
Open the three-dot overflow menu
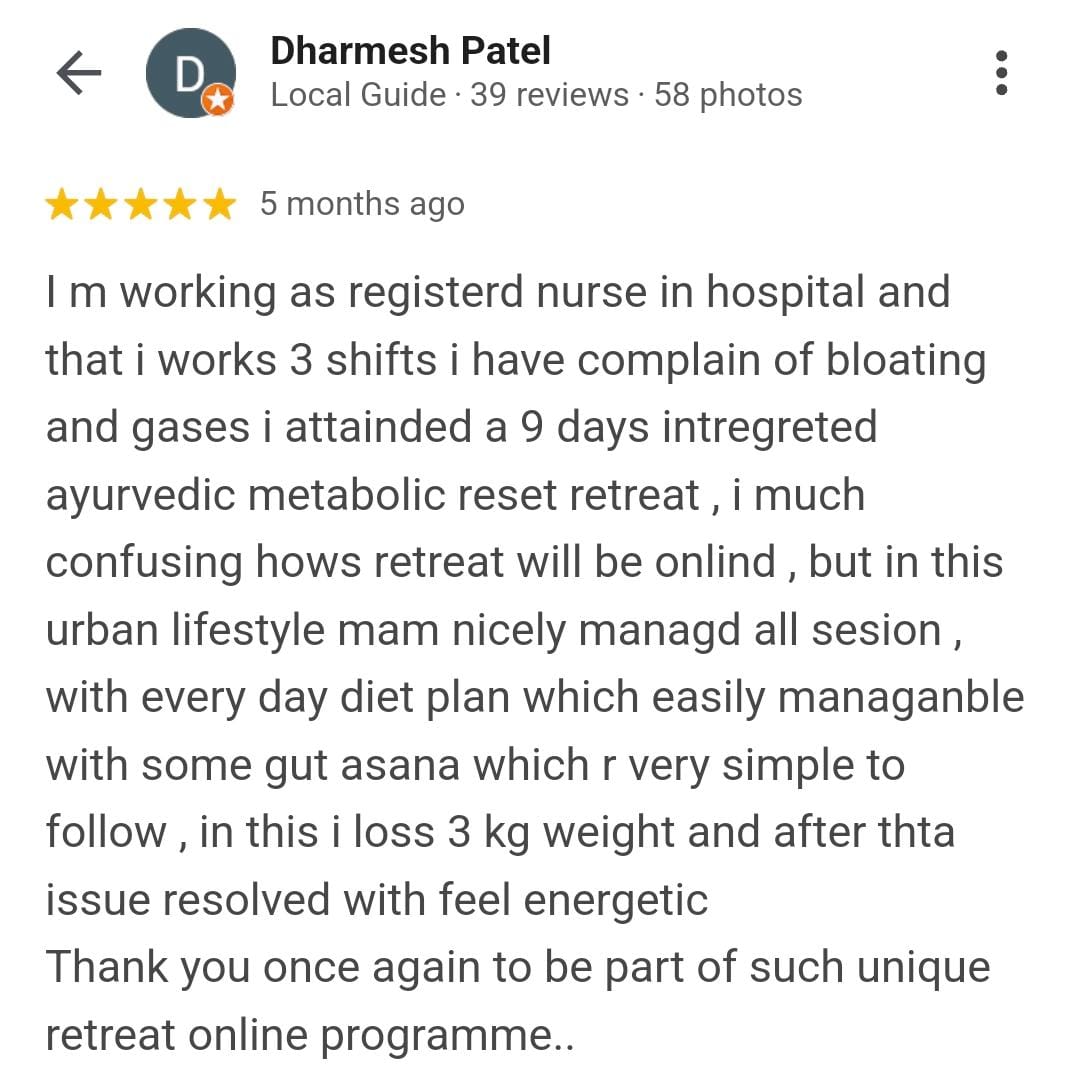[1001, 73]
